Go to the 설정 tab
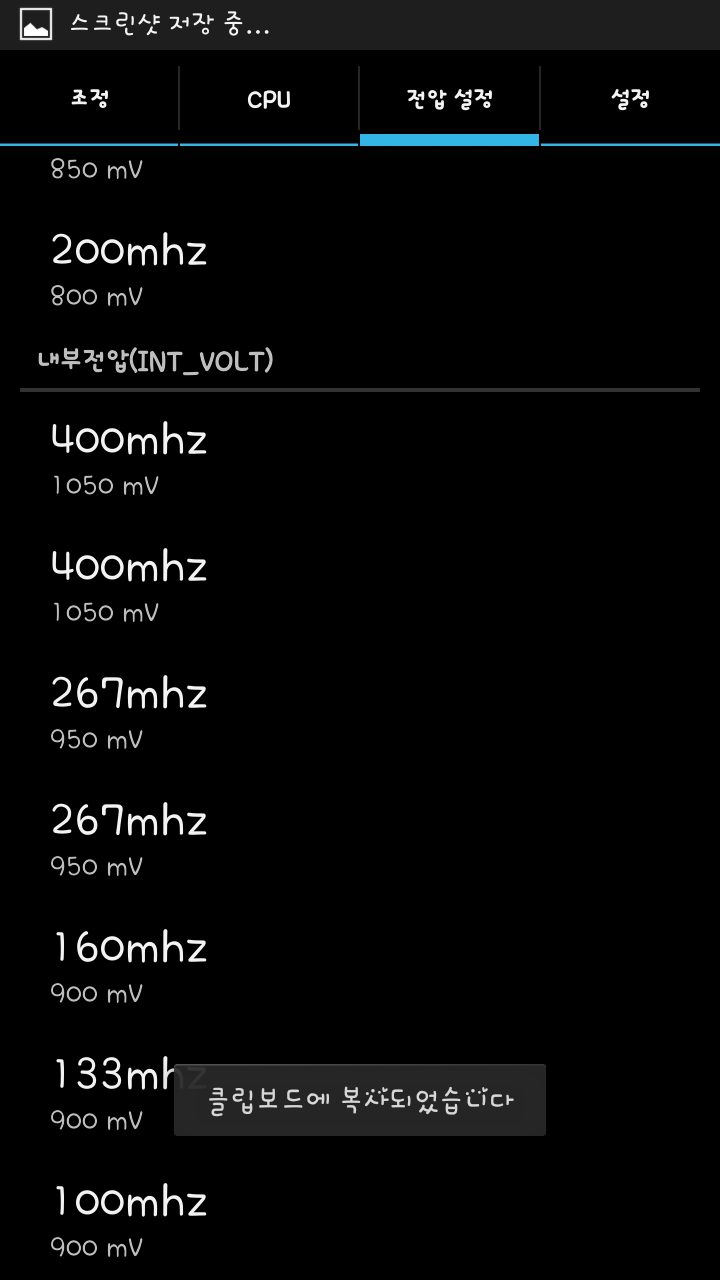Screen dimensions: 720x1280 (x=630, y=99)
